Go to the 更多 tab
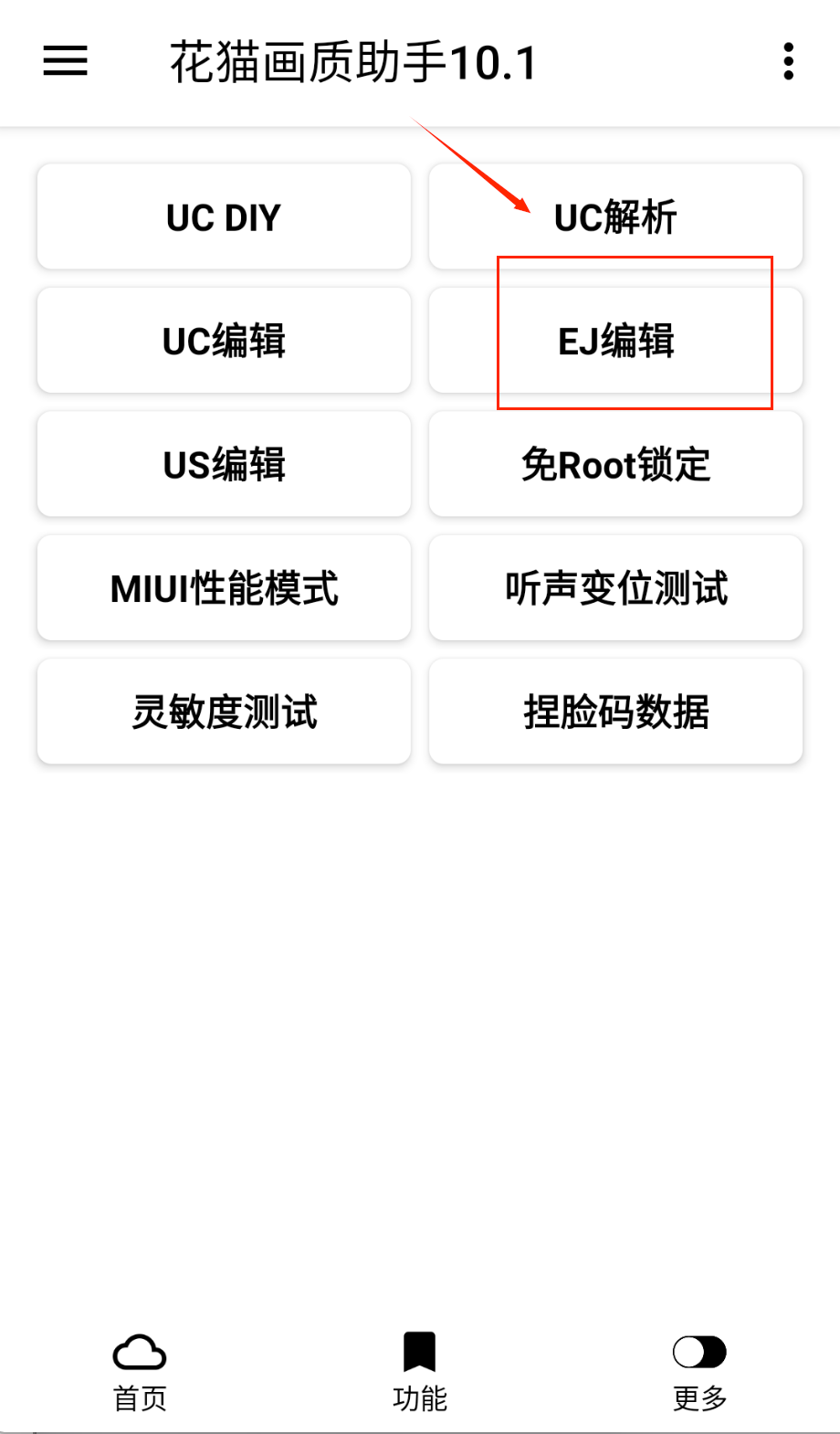The image size is (840, 1434). 699,1370
